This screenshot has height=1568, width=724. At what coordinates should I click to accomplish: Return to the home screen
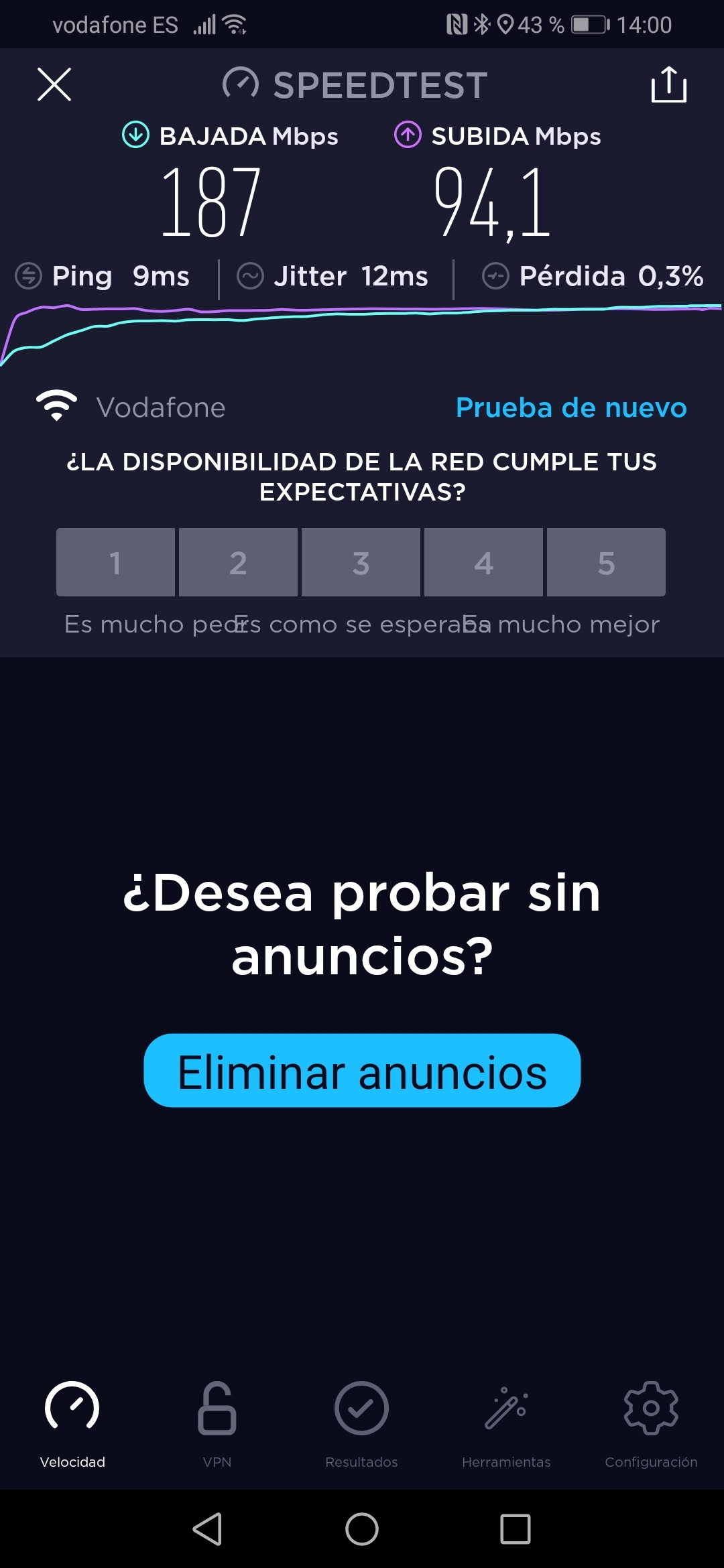click(362, 1529)
